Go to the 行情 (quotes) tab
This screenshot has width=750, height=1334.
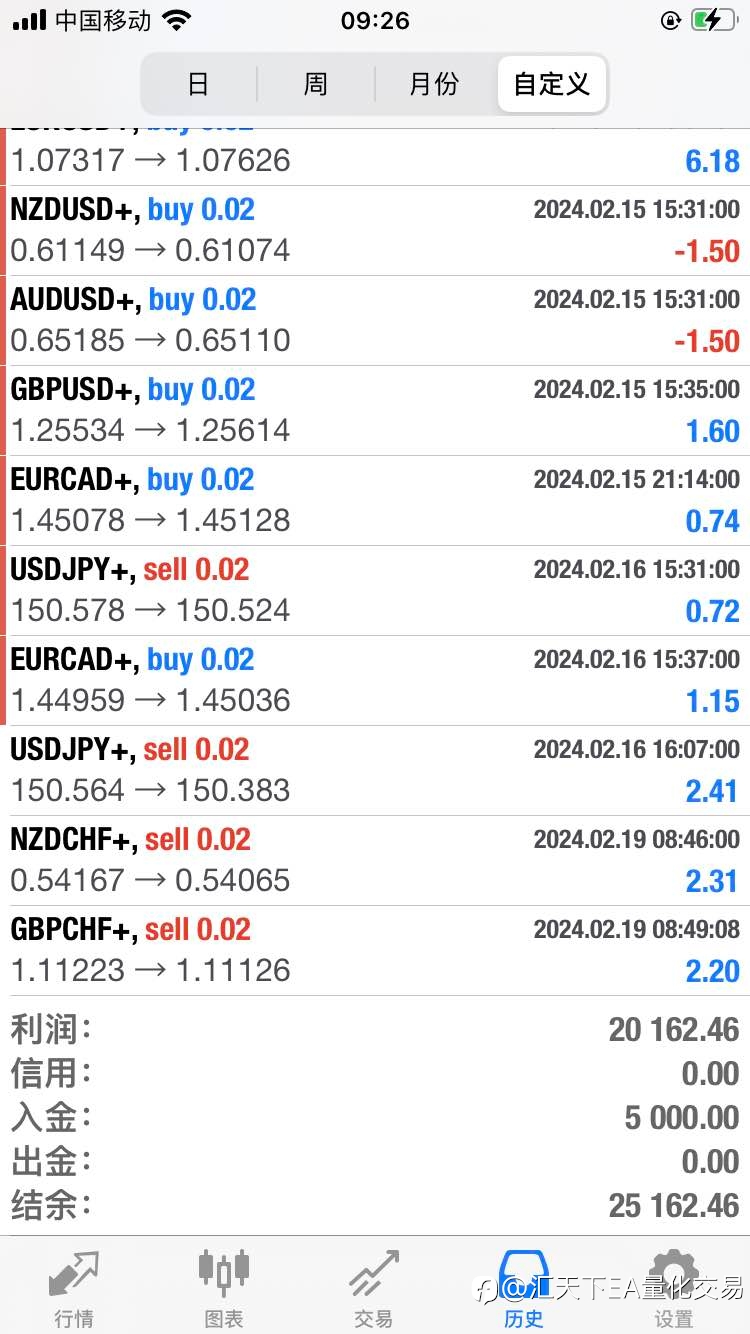click(75, 1287)
